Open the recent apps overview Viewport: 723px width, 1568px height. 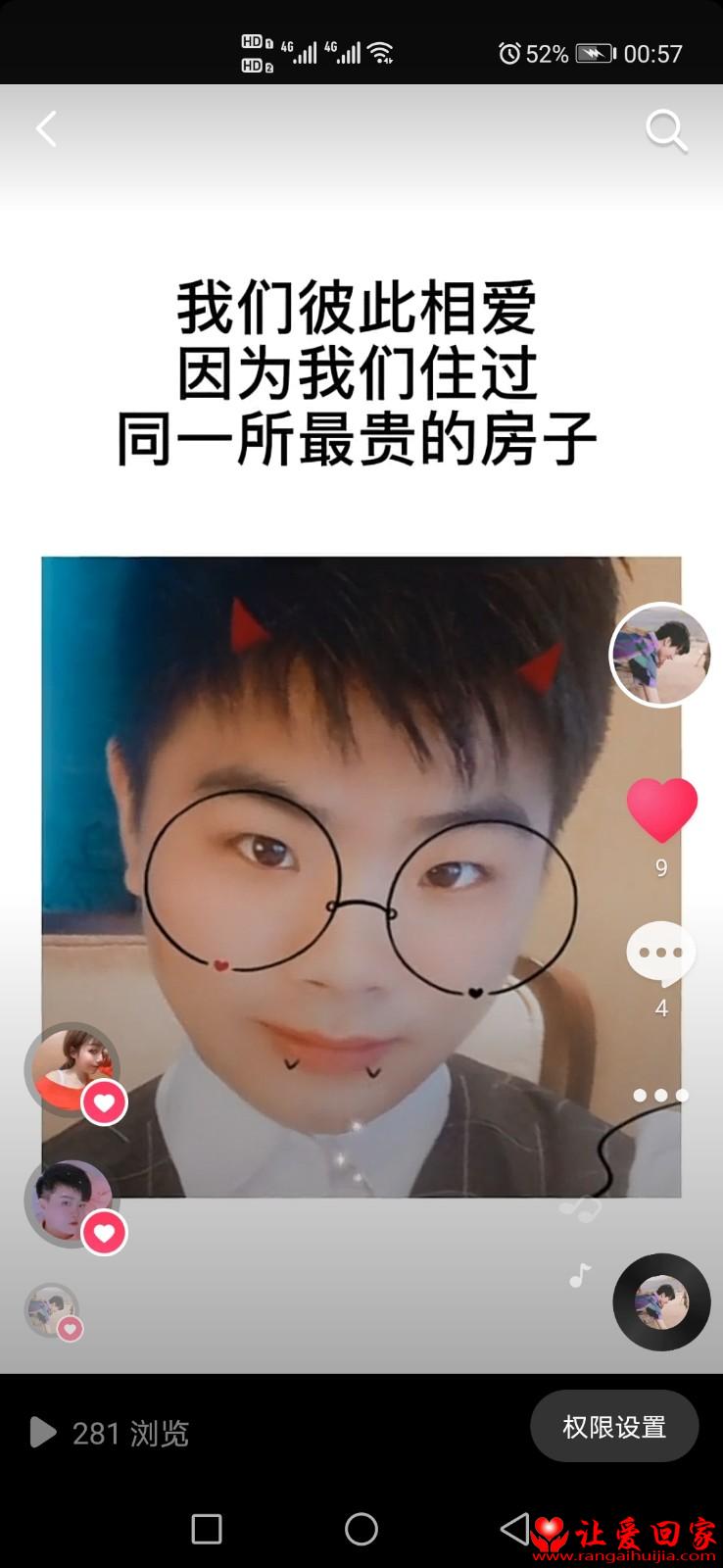pyautogui.click(x=207, y=1529)
